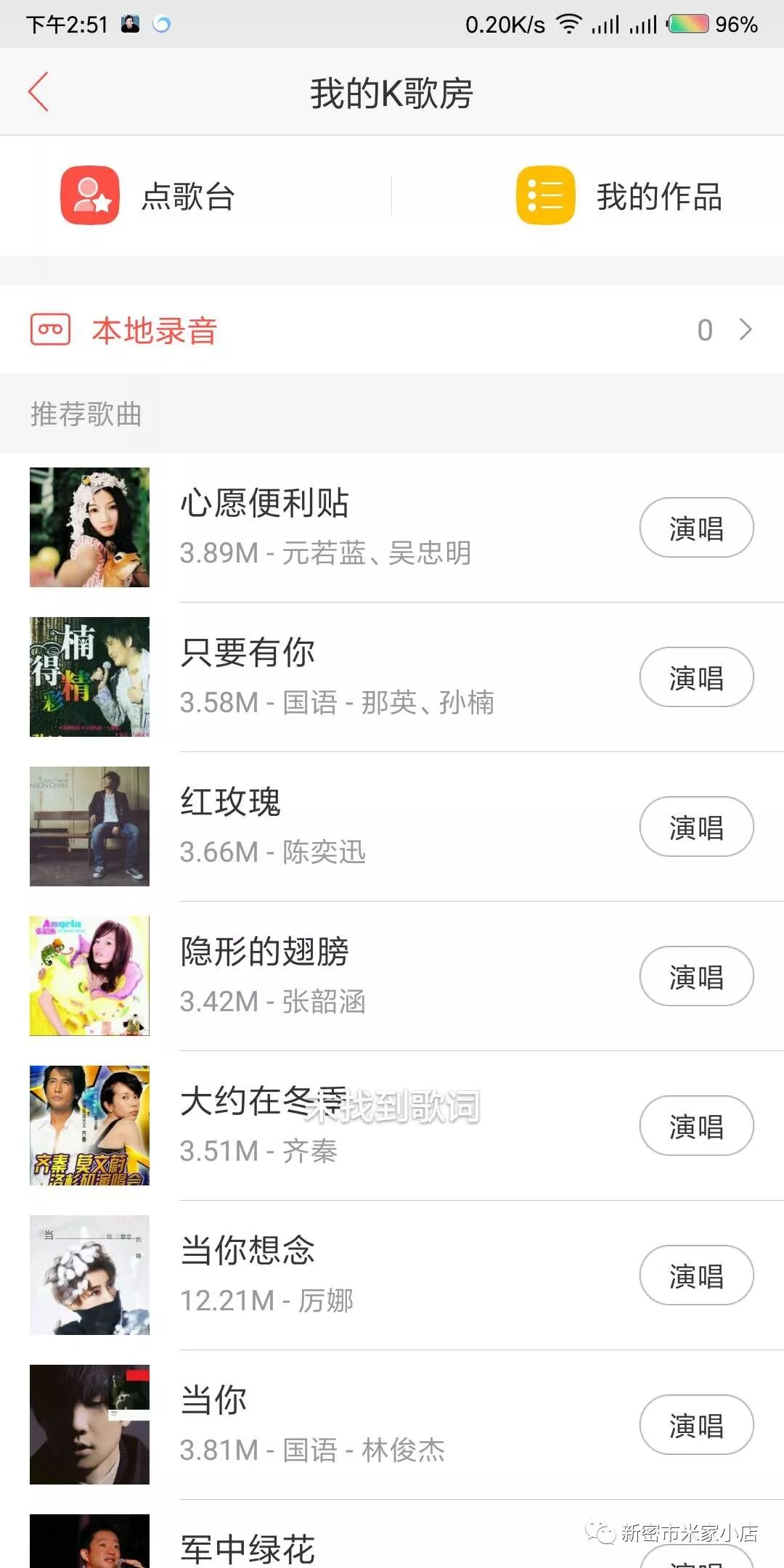Tap 演唱 for 只要有你
The width and height of the screenshot is (784, 1568).
(x=695, y=677)
